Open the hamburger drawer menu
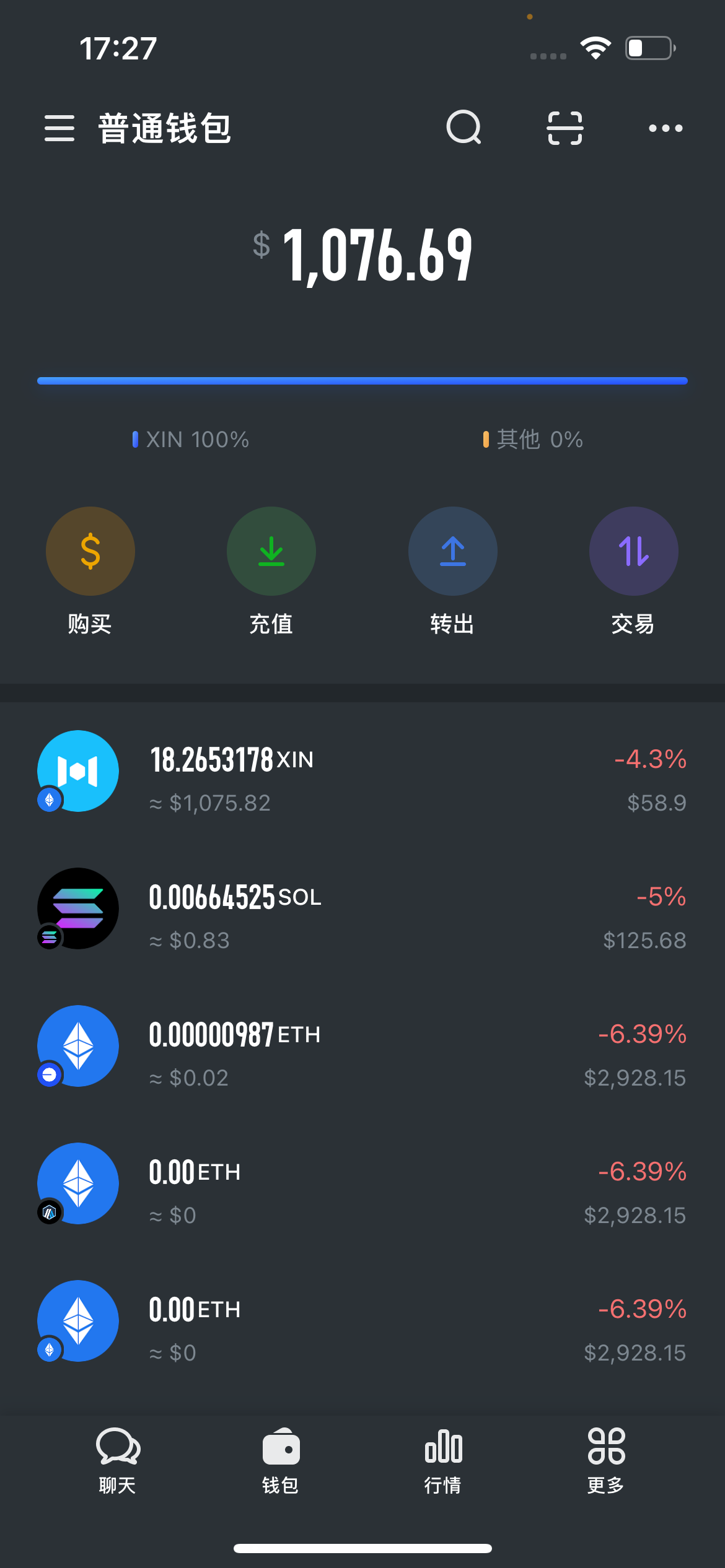Image resolution: width=725 pixels, height=1568 pixels. click(x=59, y=128)
